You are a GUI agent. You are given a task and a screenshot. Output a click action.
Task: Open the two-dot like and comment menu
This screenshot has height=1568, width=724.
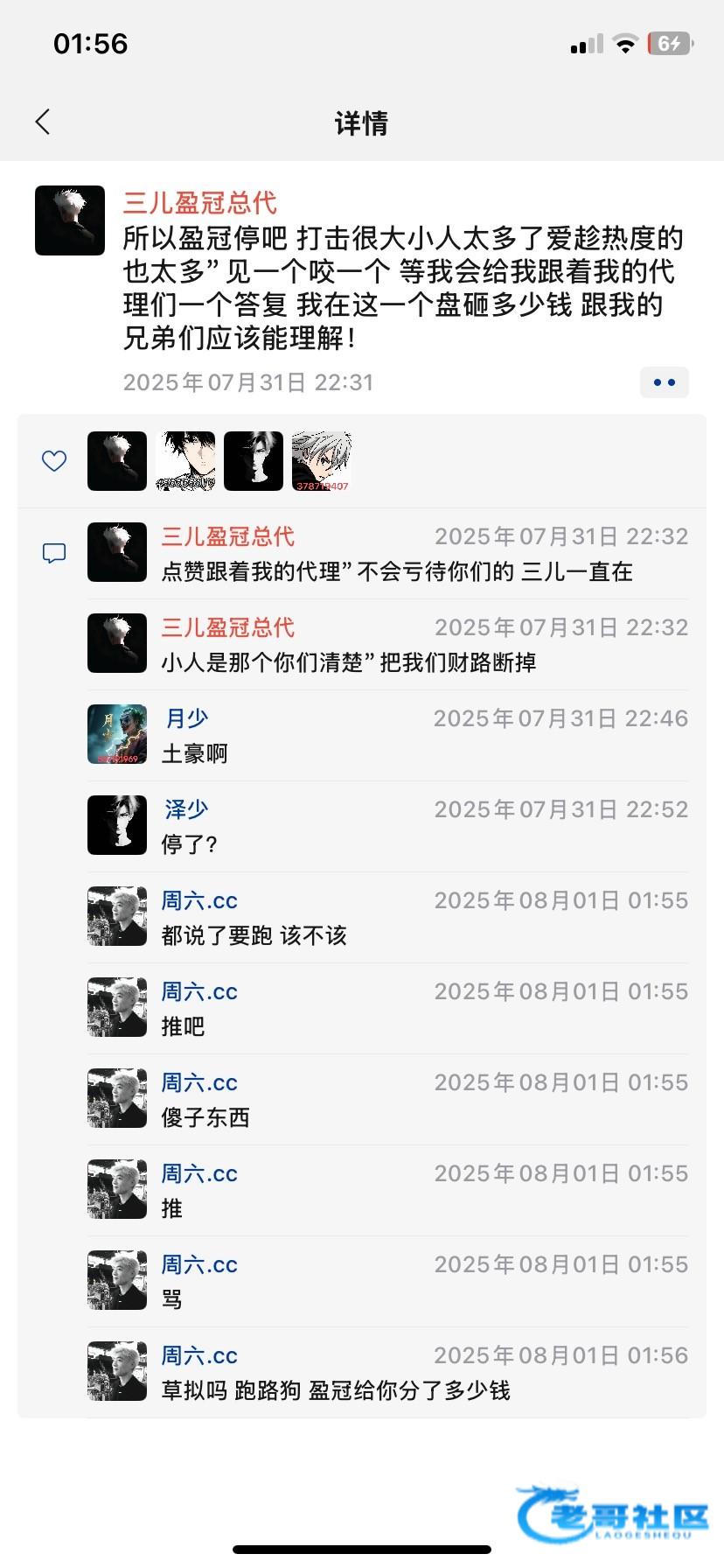tap(664, 382)
